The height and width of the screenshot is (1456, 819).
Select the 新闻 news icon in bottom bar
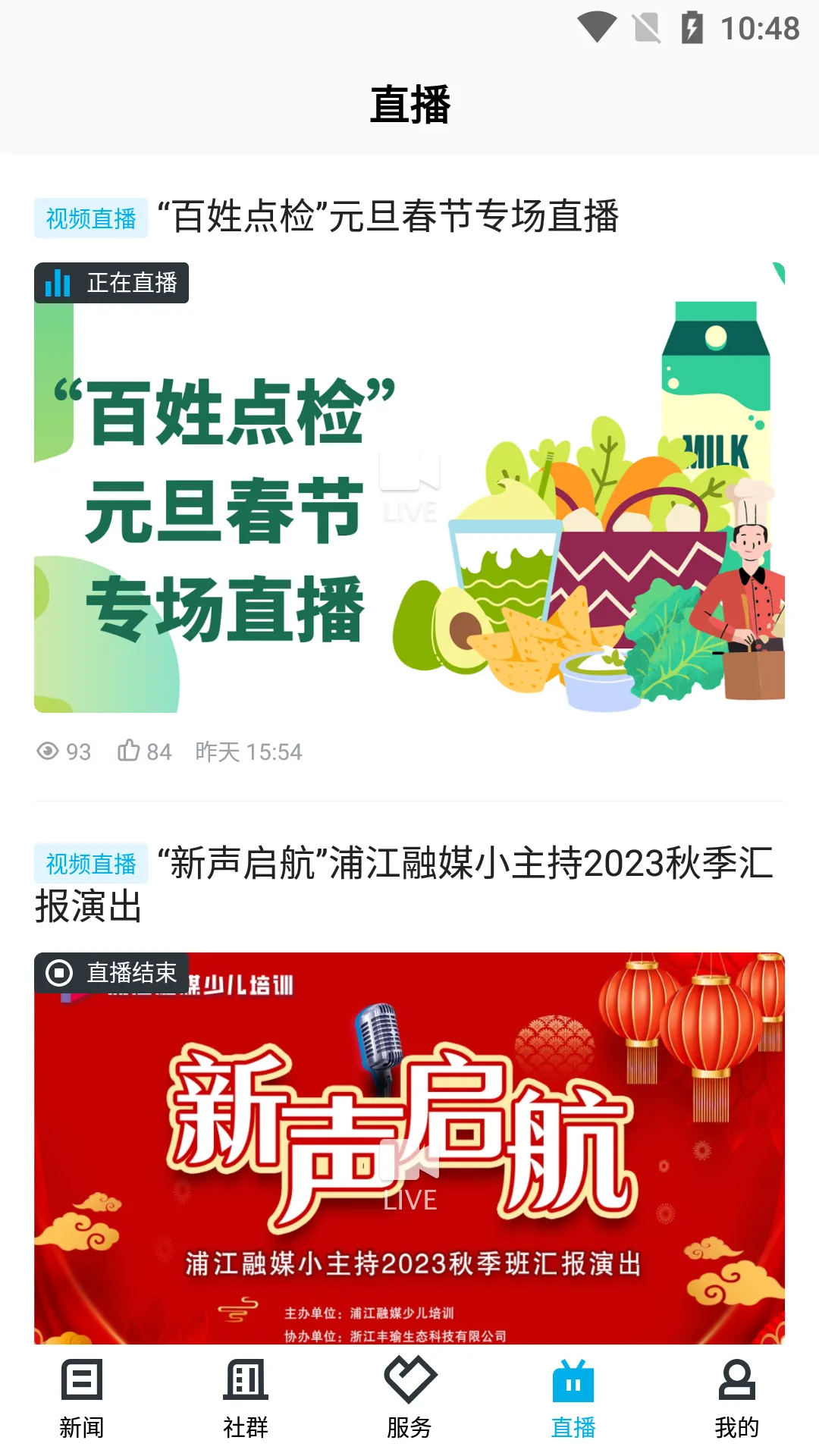(x=81, y=1389)
